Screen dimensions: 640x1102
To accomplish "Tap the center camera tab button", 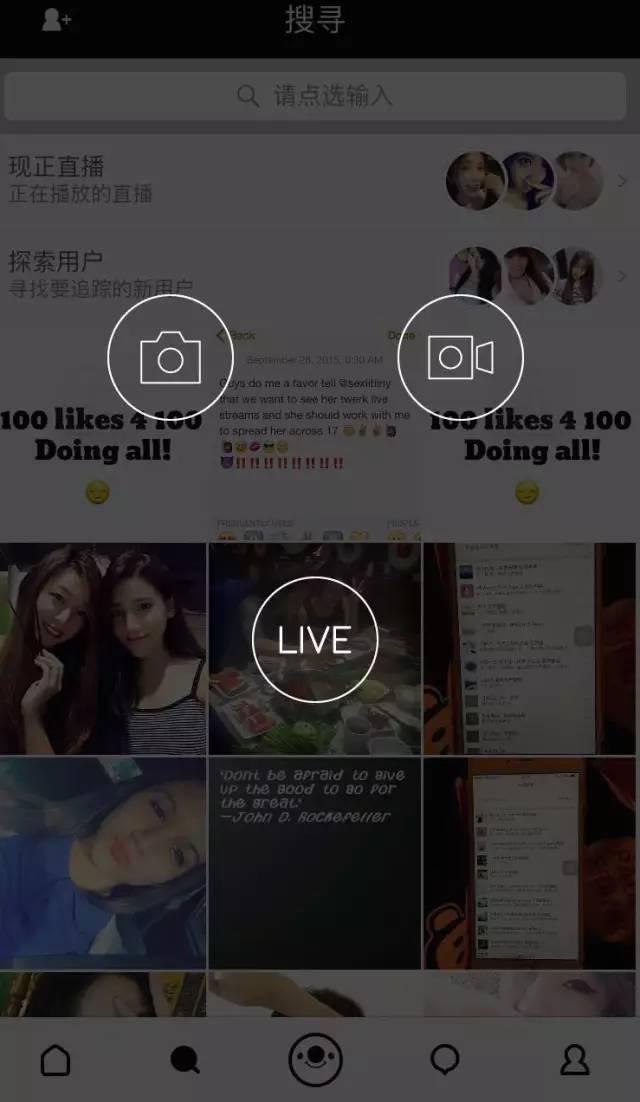I will [315, 1060].
